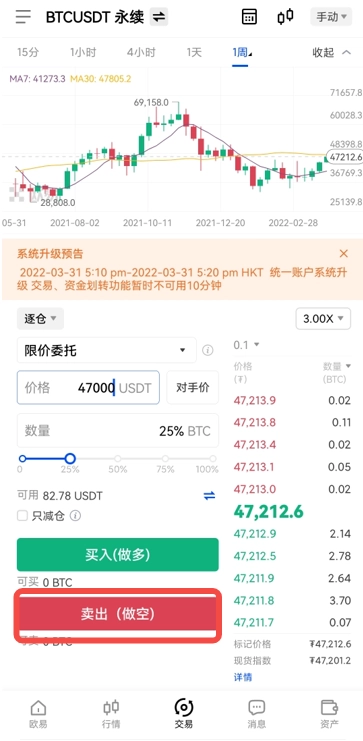Select the 1天 chart interval
The image size is (363, 741).
[194, 52]
